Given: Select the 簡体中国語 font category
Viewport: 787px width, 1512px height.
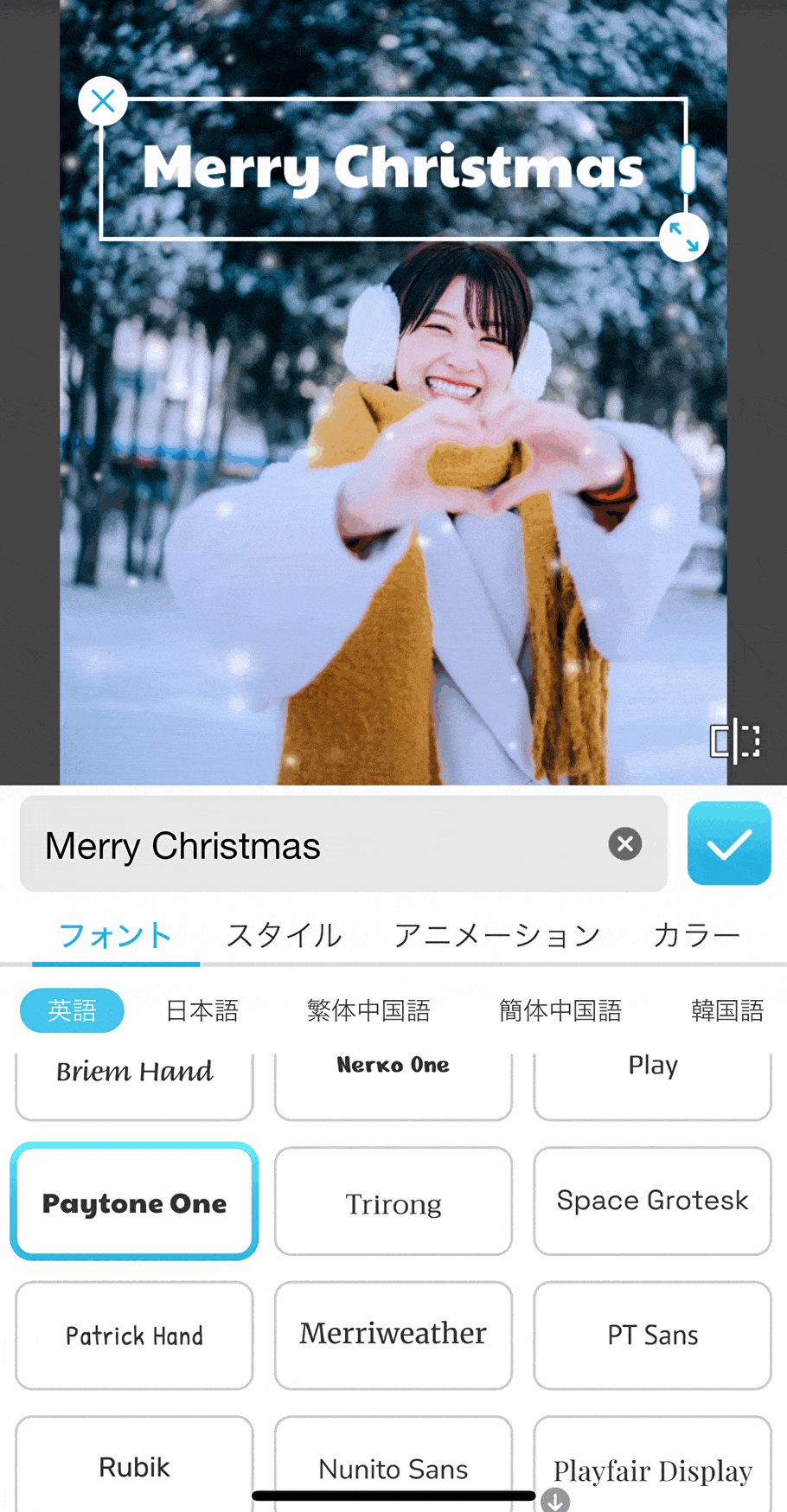Looking at the screenshot, I should [x=560, y=1010].
